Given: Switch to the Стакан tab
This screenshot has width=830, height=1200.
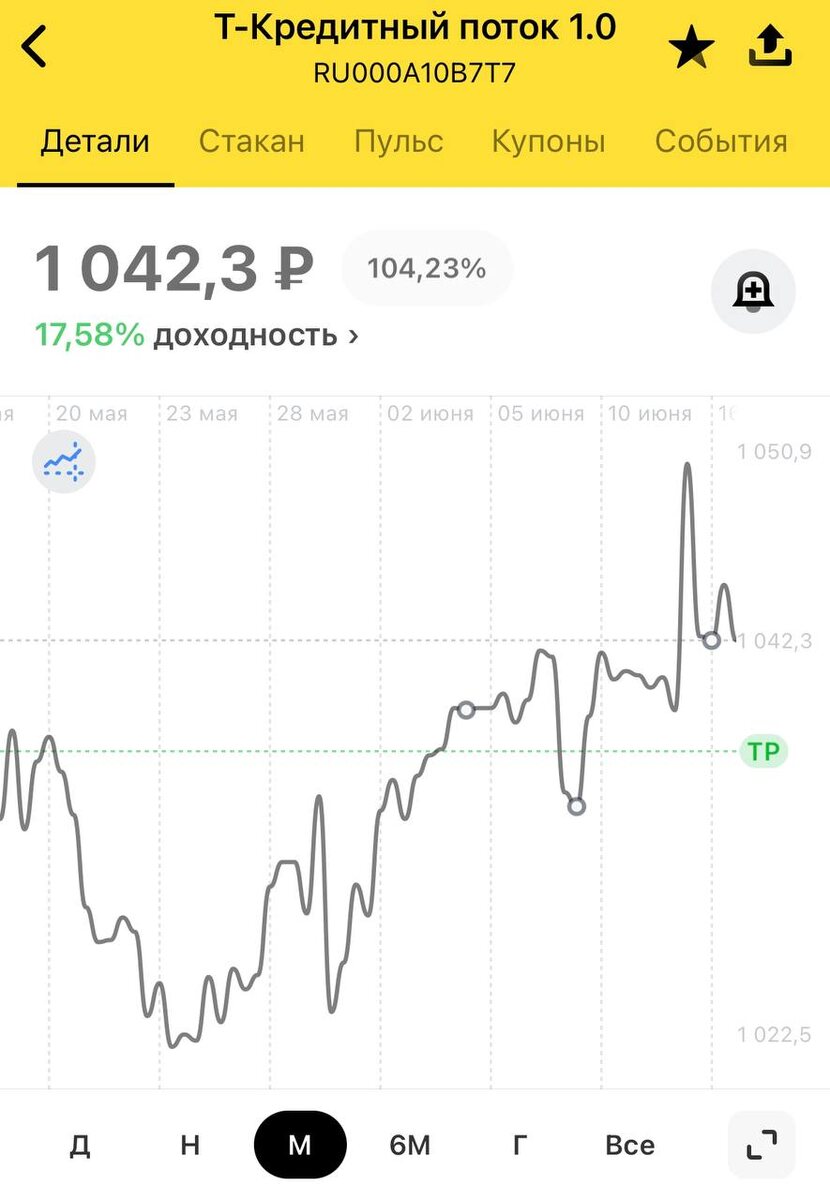Looking at the screenshot, I should point(252,141).
